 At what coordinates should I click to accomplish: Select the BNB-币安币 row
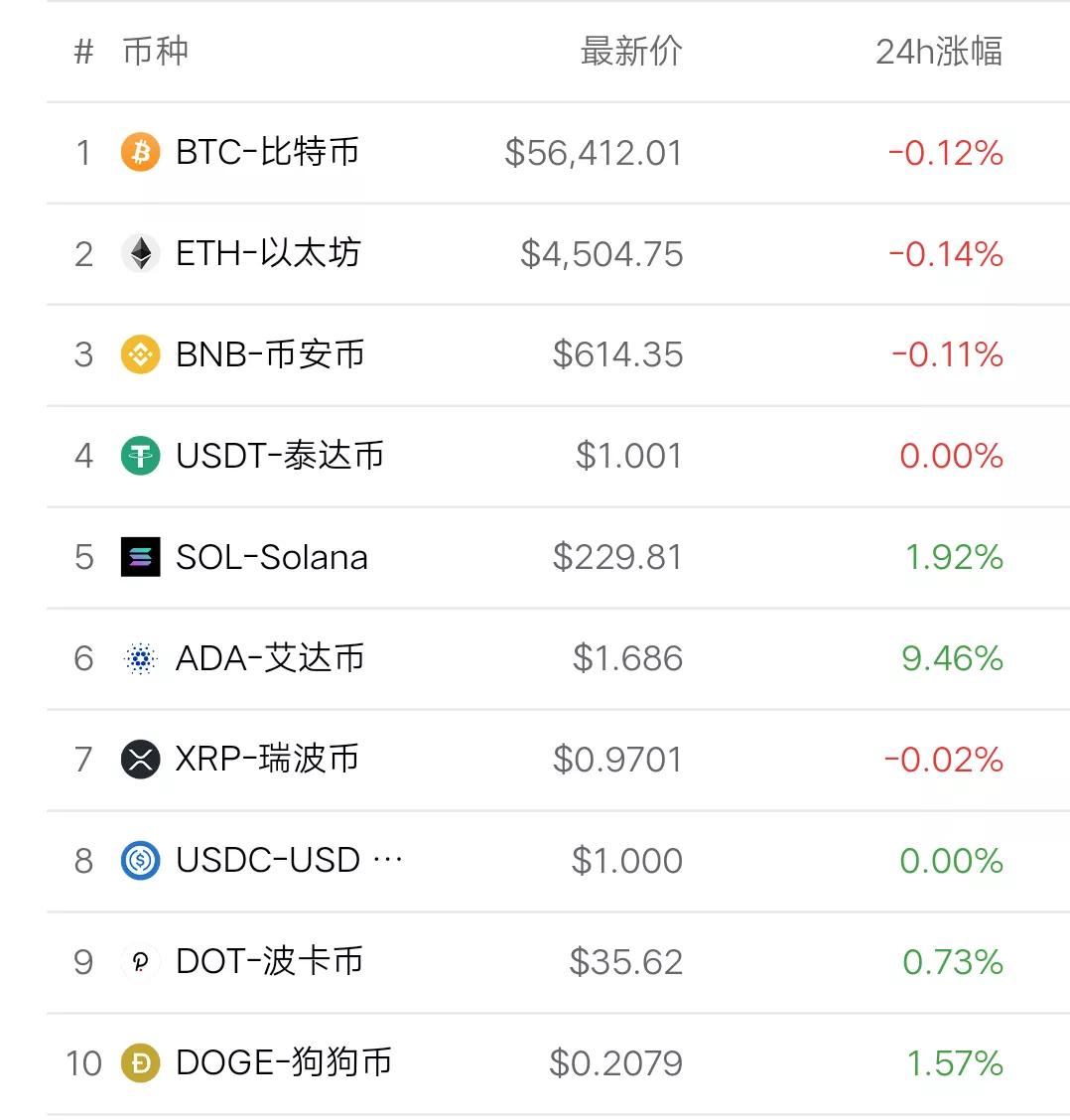[269, 355]
